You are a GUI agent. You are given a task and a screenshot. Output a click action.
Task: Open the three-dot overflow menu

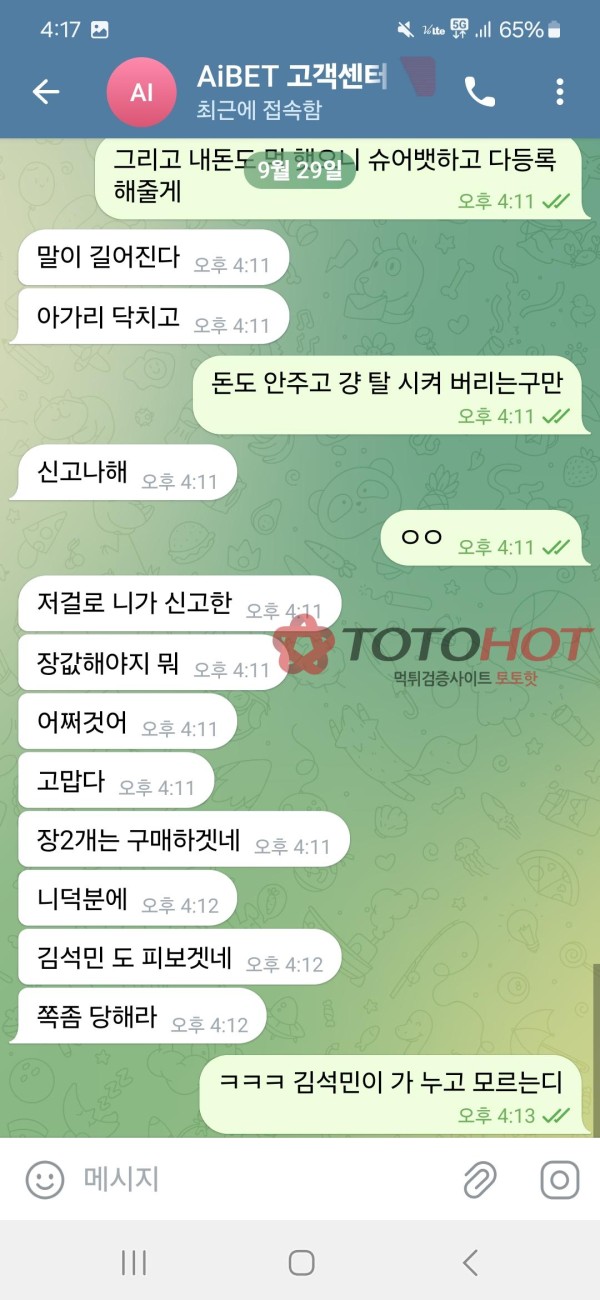559,92
